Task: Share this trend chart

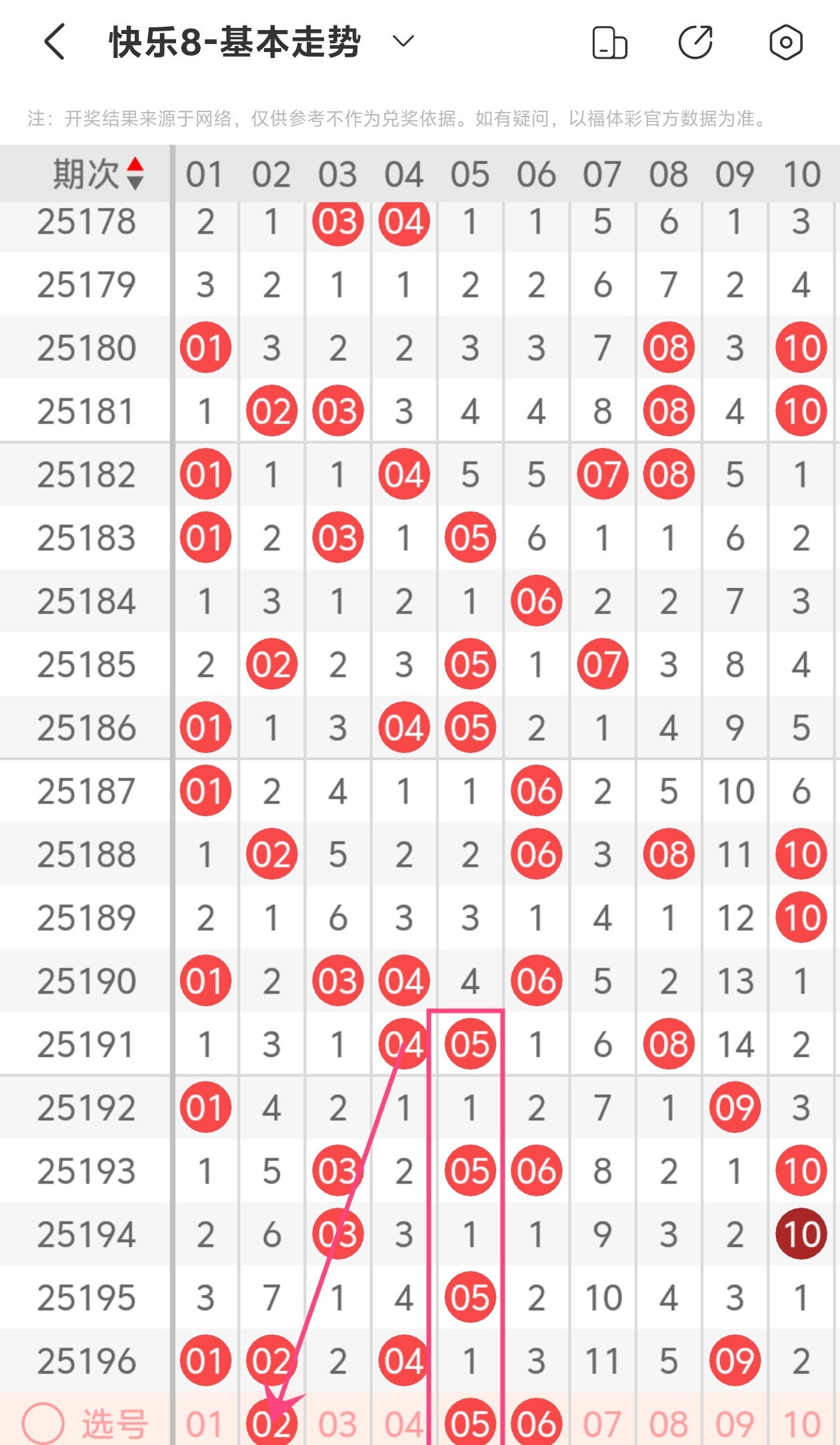Action: click(x=695, y=43)
